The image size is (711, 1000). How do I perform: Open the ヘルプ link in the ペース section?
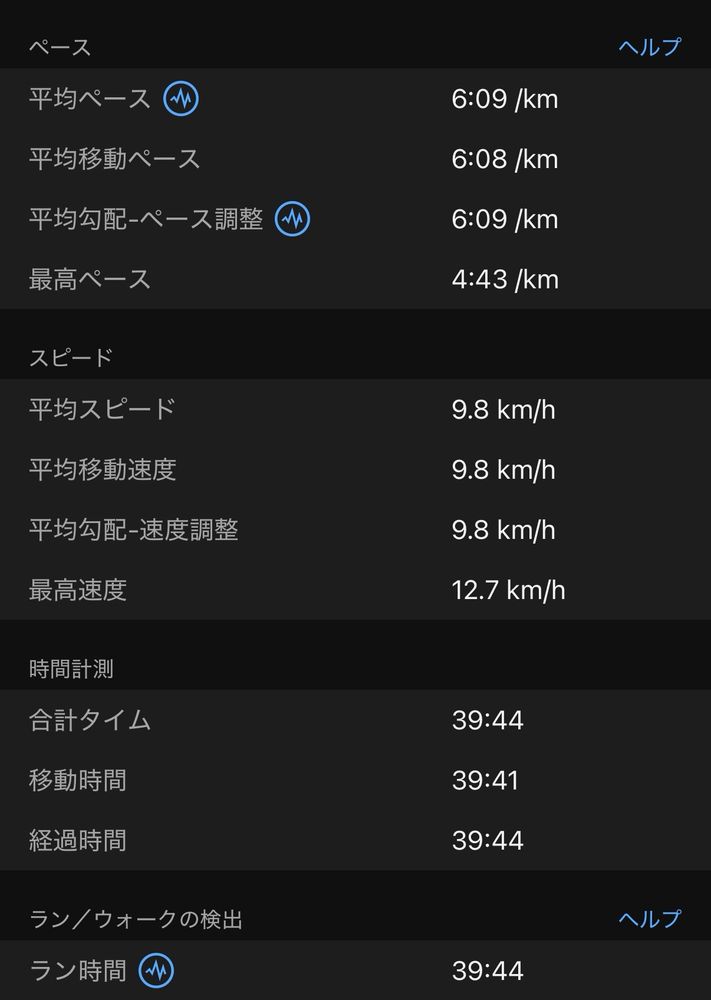click(650, 47)
